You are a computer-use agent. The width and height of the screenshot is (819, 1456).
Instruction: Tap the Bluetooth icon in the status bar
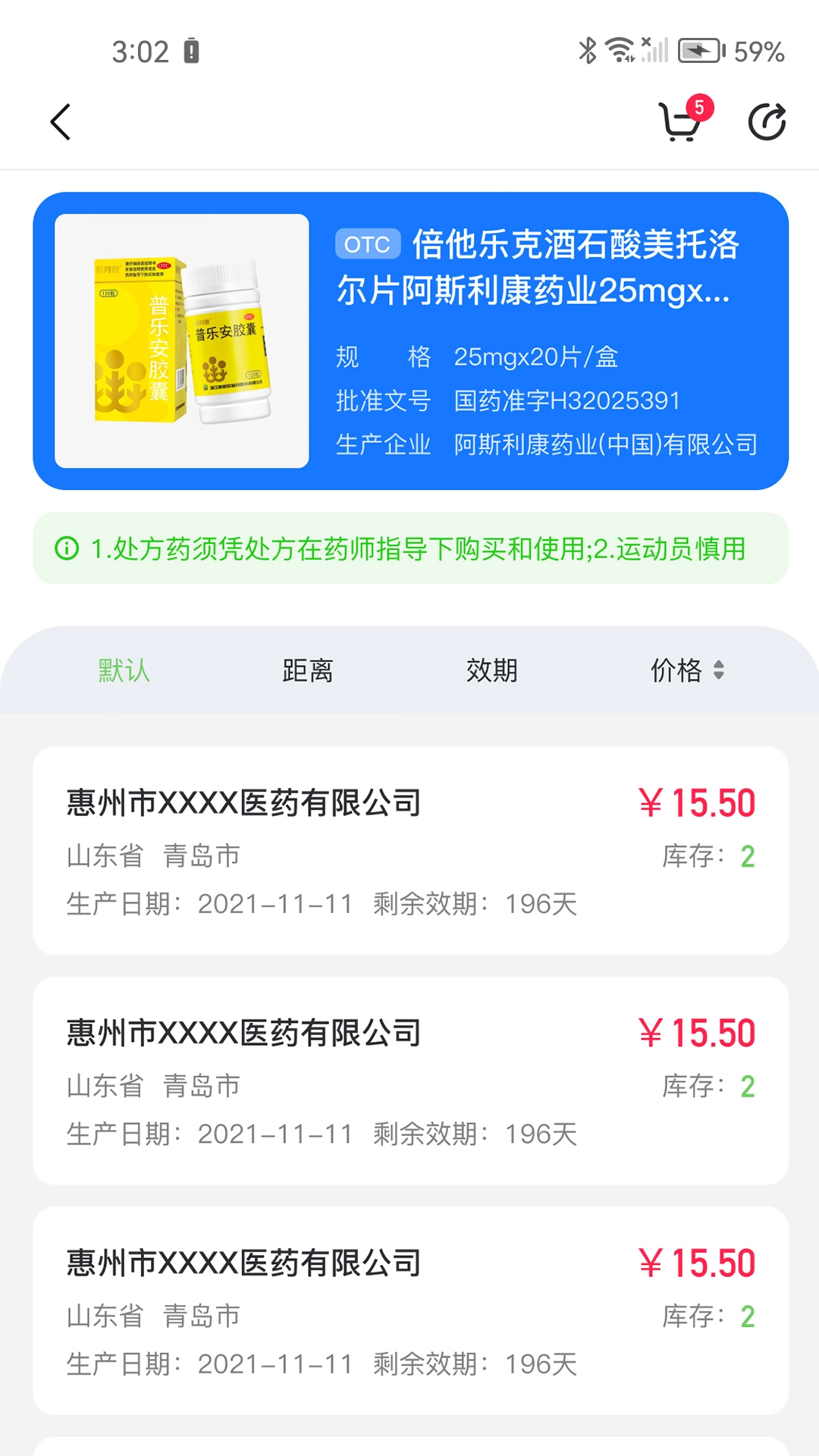click(587, 50)
